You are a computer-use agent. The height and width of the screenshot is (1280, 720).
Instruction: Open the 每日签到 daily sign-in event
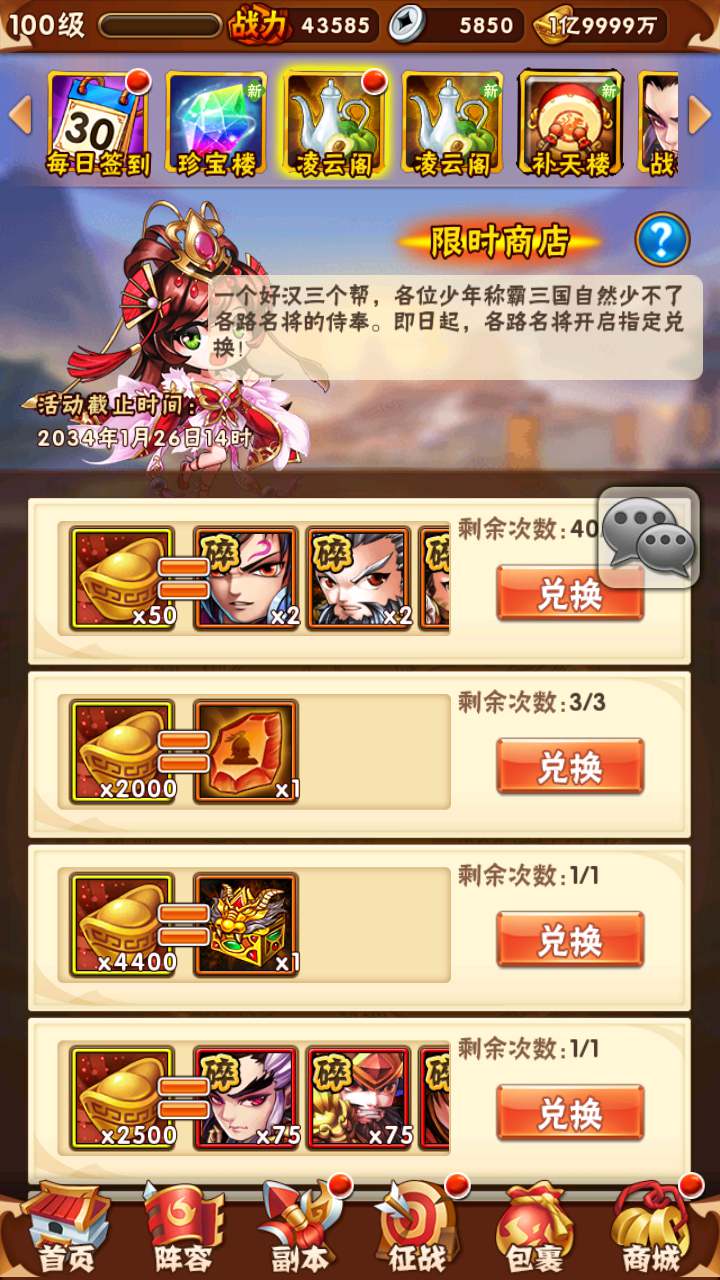point(97,125)
